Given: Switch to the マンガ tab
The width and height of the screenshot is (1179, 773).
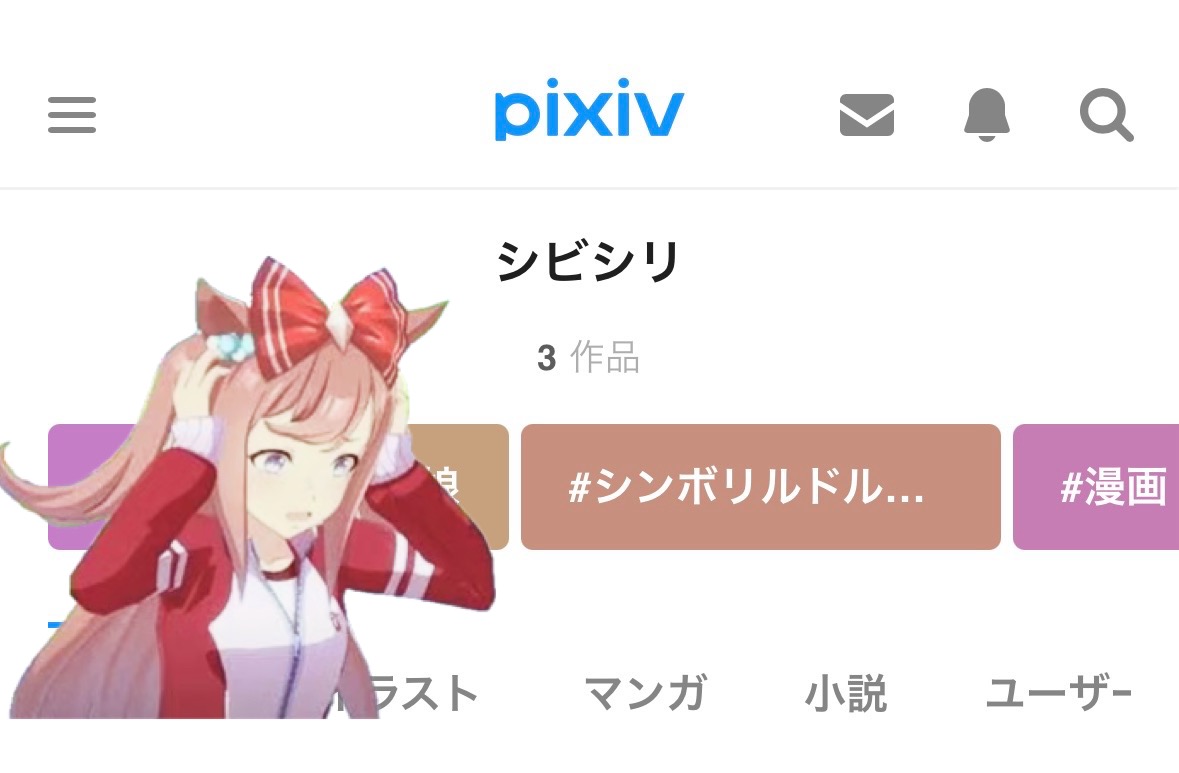Looking at the screenshot, I should 645,694.
